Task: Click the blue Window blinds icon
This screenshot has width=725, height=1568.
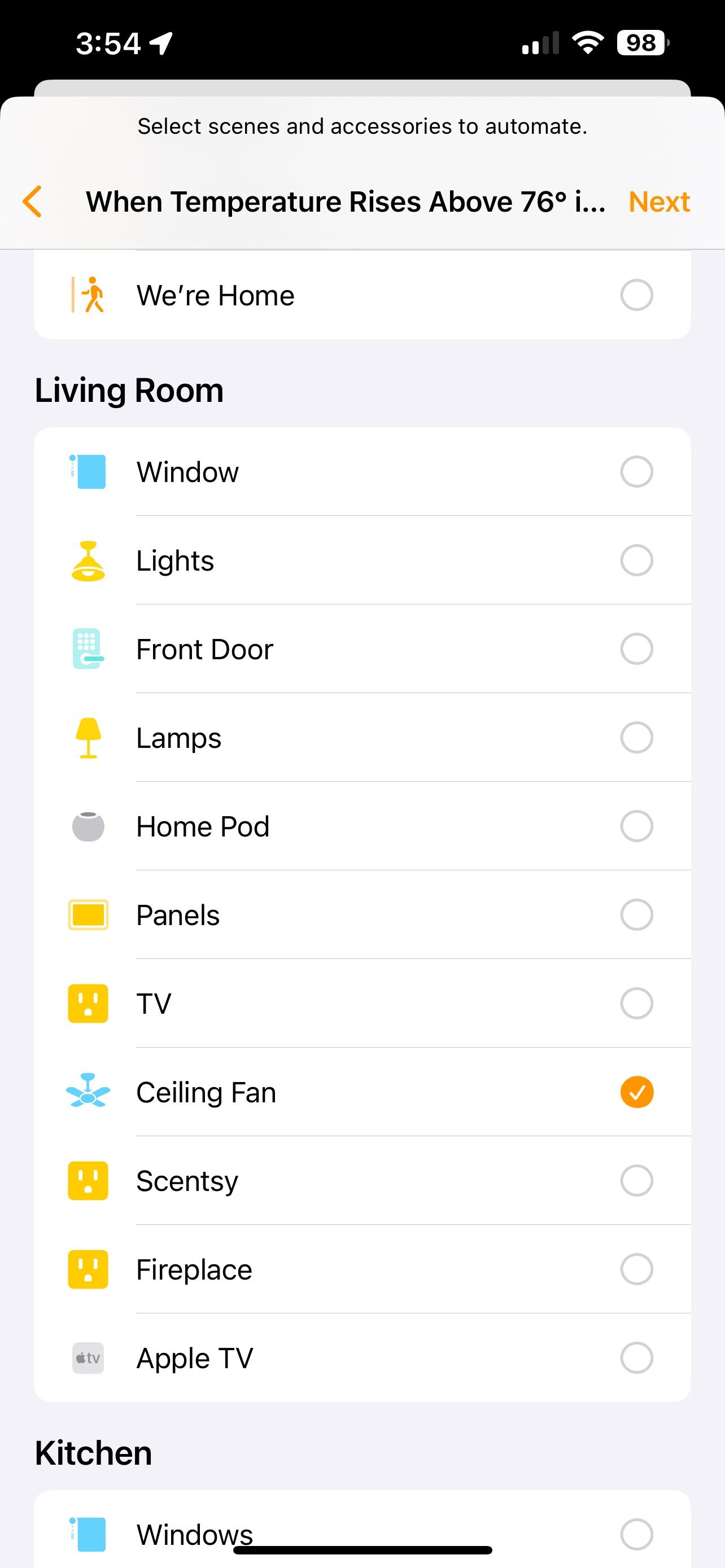Action: pyautogui.click(x=88, y=472)
